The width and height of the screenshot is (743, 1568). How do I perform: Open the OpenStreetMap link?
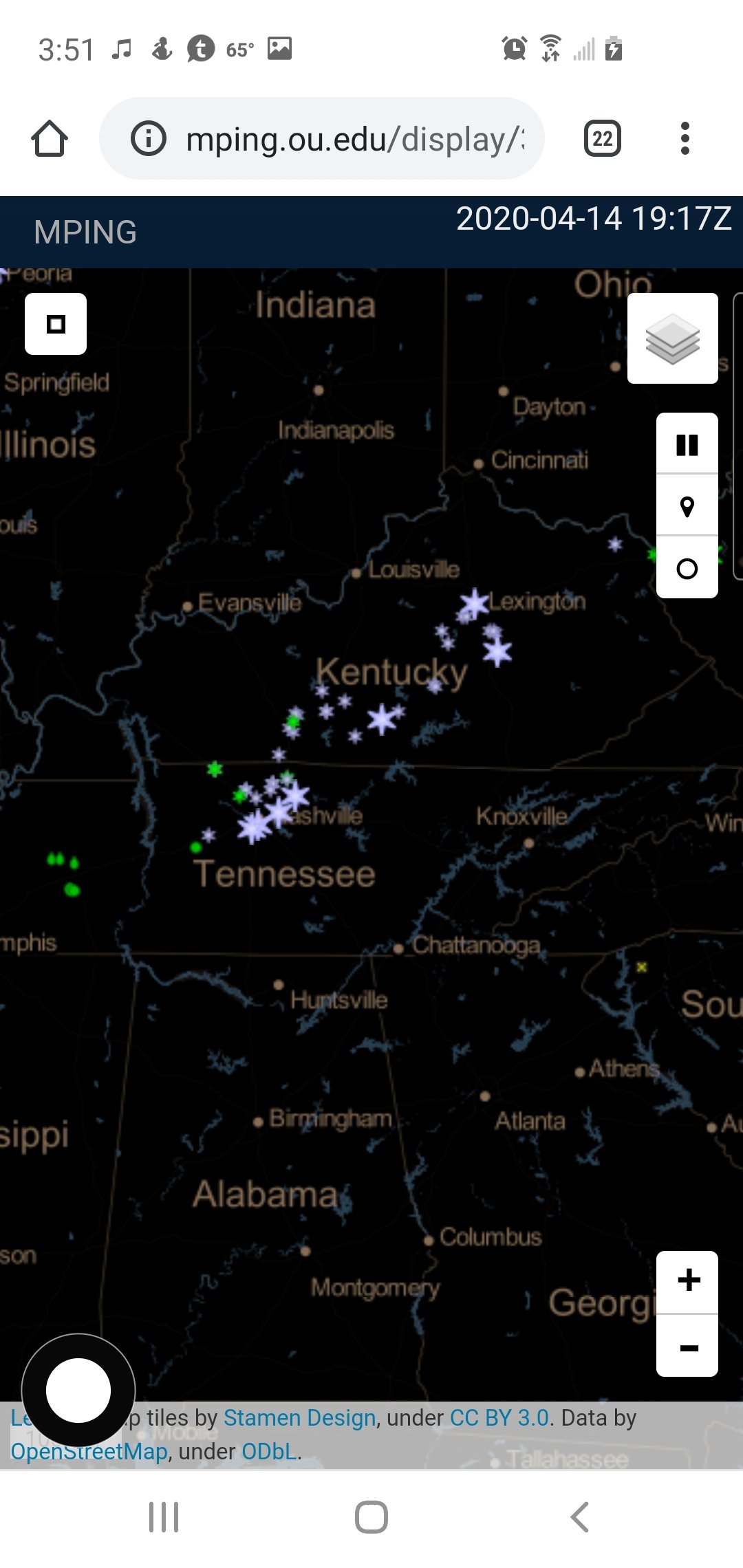(89, 1451)
